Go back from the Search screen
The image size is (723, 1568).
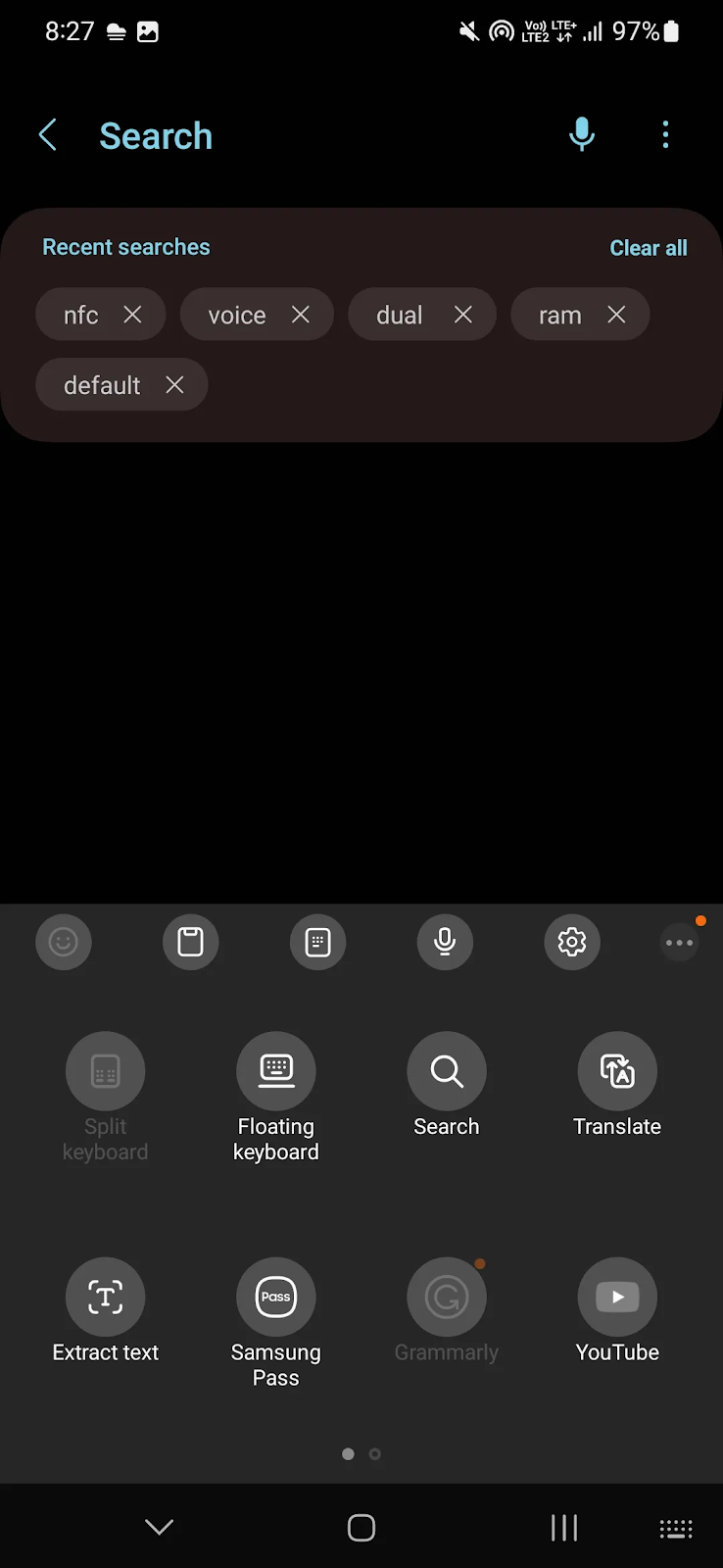(x=47, y=135)
